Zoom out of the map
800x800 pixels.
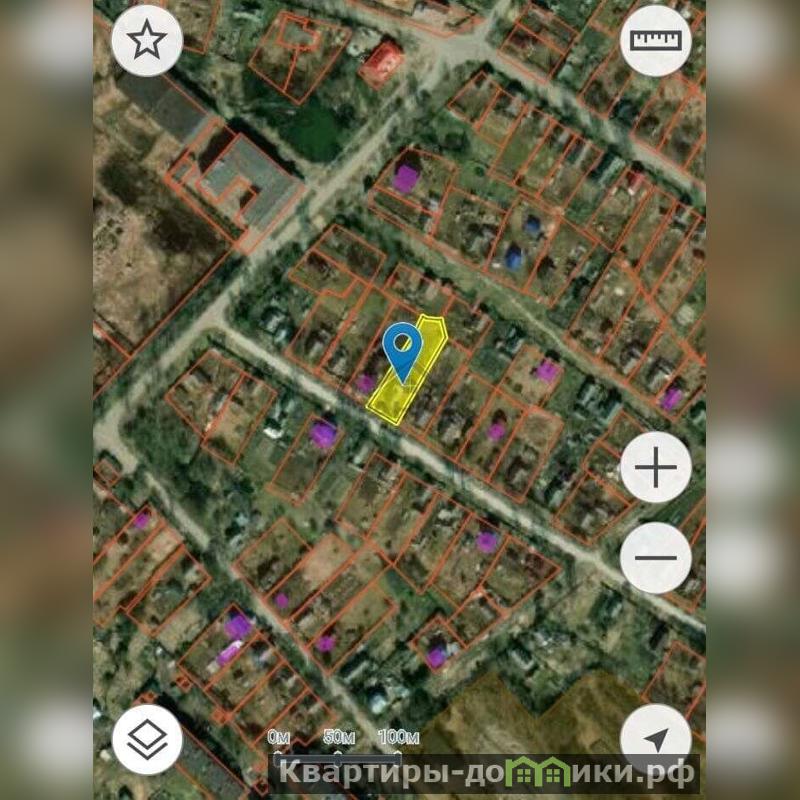[x=656, y=558]
